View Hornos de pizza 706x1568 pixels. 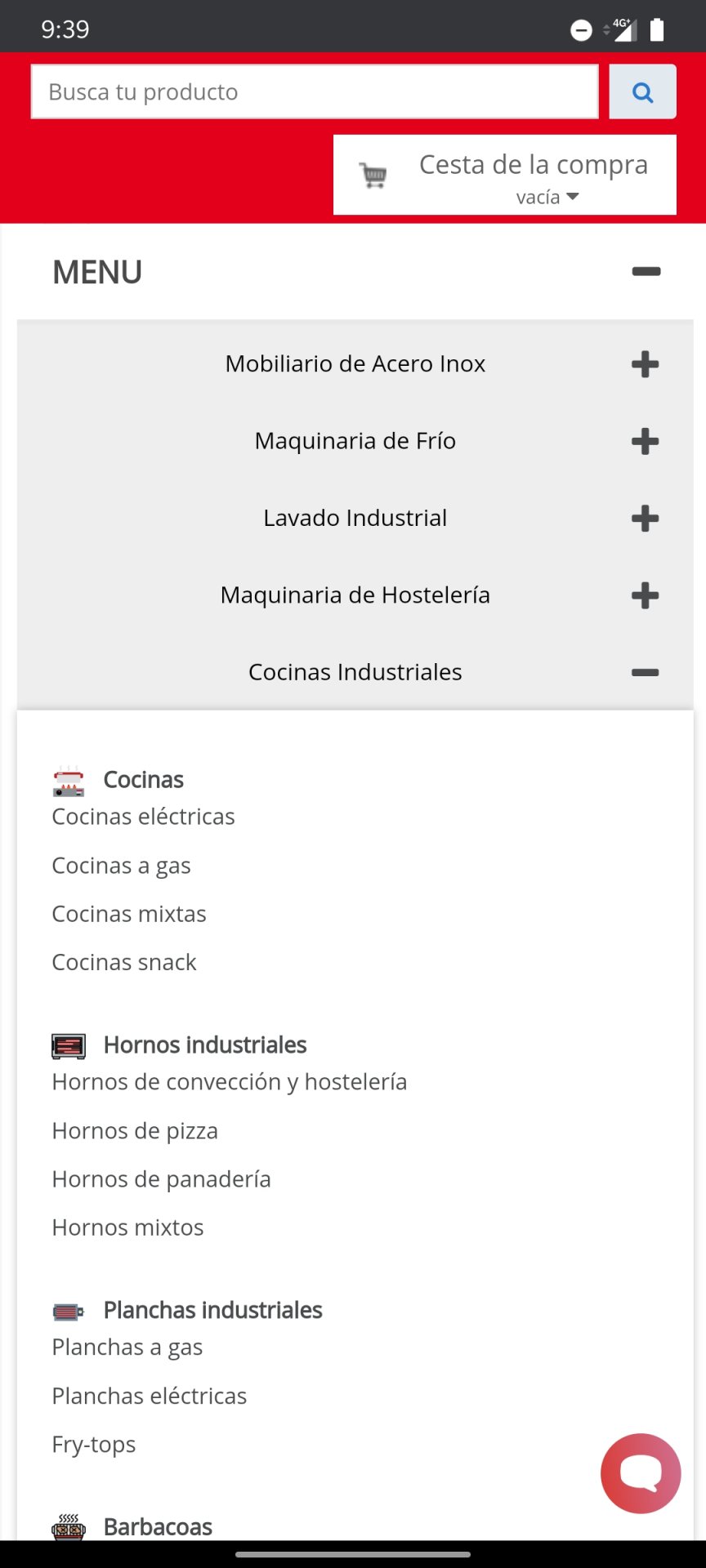pyautogui.click(x=135, y=1131)
